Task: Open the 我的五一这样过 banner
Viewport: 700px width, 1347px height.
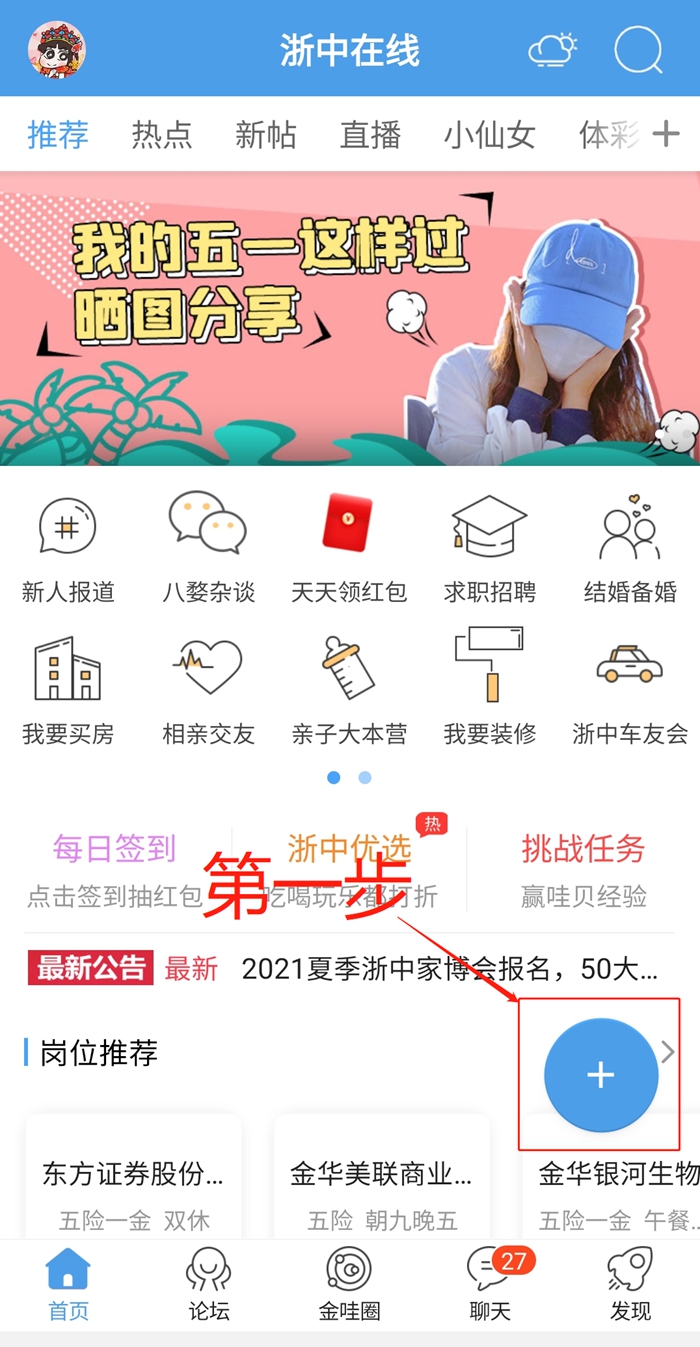Action: 350,318
